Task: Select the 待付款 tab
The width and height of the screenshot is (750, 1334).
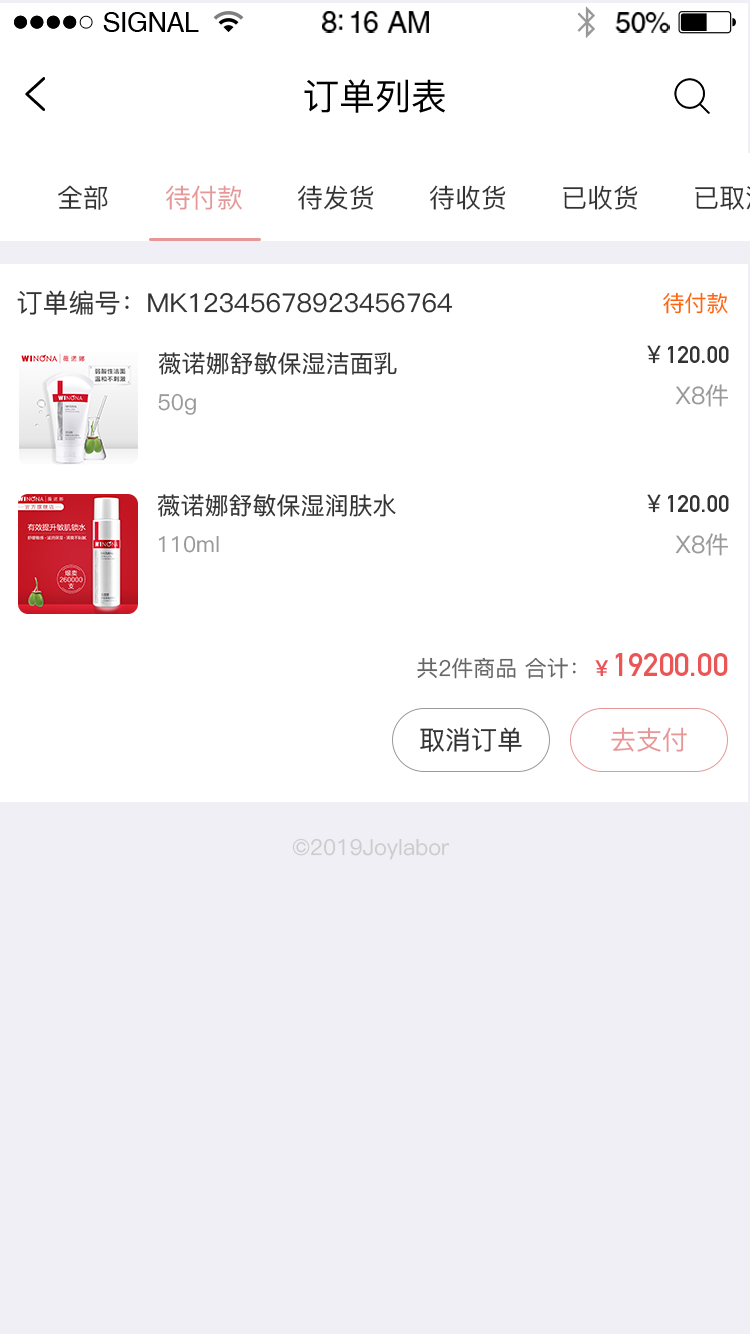Action: point(204,198)
